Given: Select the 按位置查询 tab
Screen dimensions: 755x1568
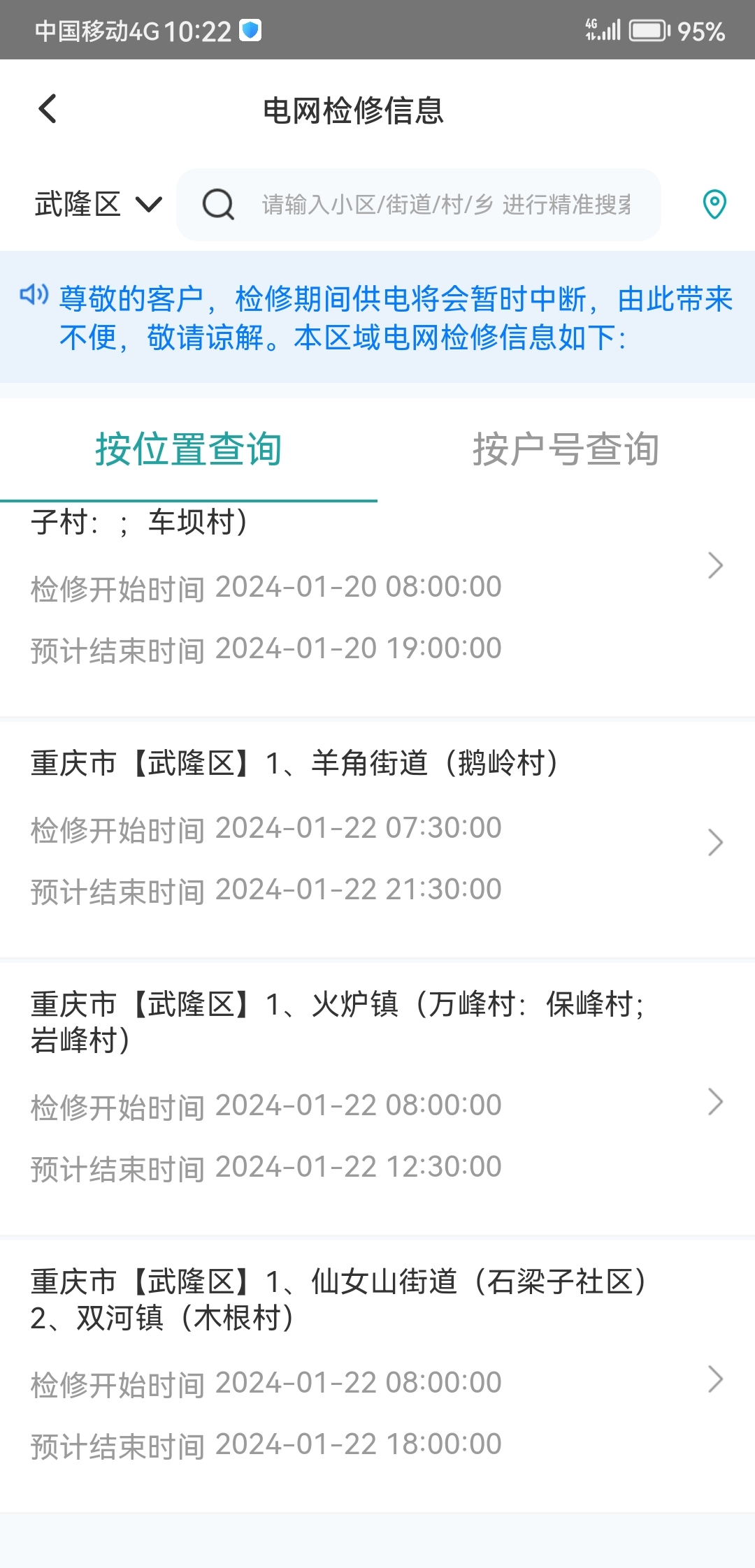Looking at the screenshot, I should (x=189, y=449).
